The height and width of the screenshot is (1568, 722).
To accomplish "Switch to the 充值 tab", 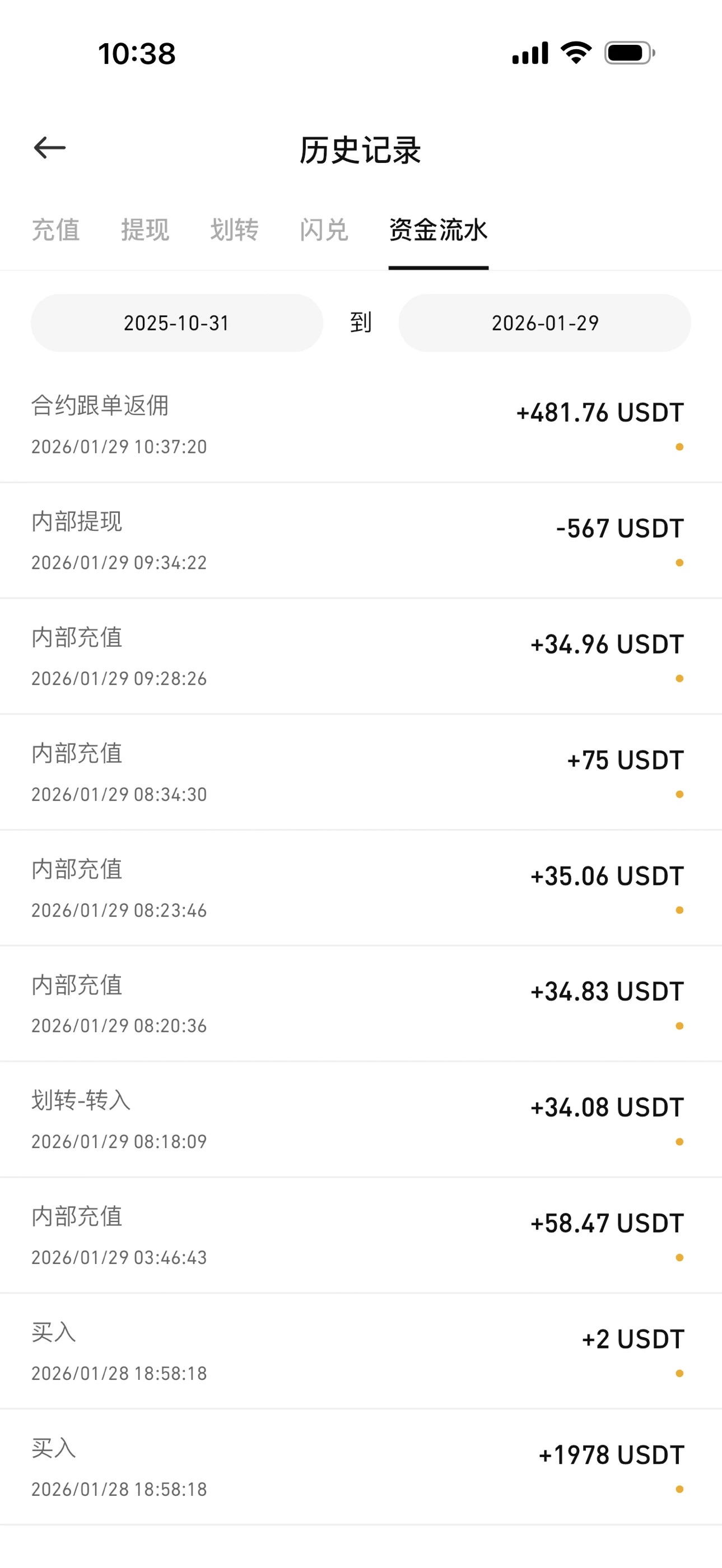I will (x=55, y=231).
